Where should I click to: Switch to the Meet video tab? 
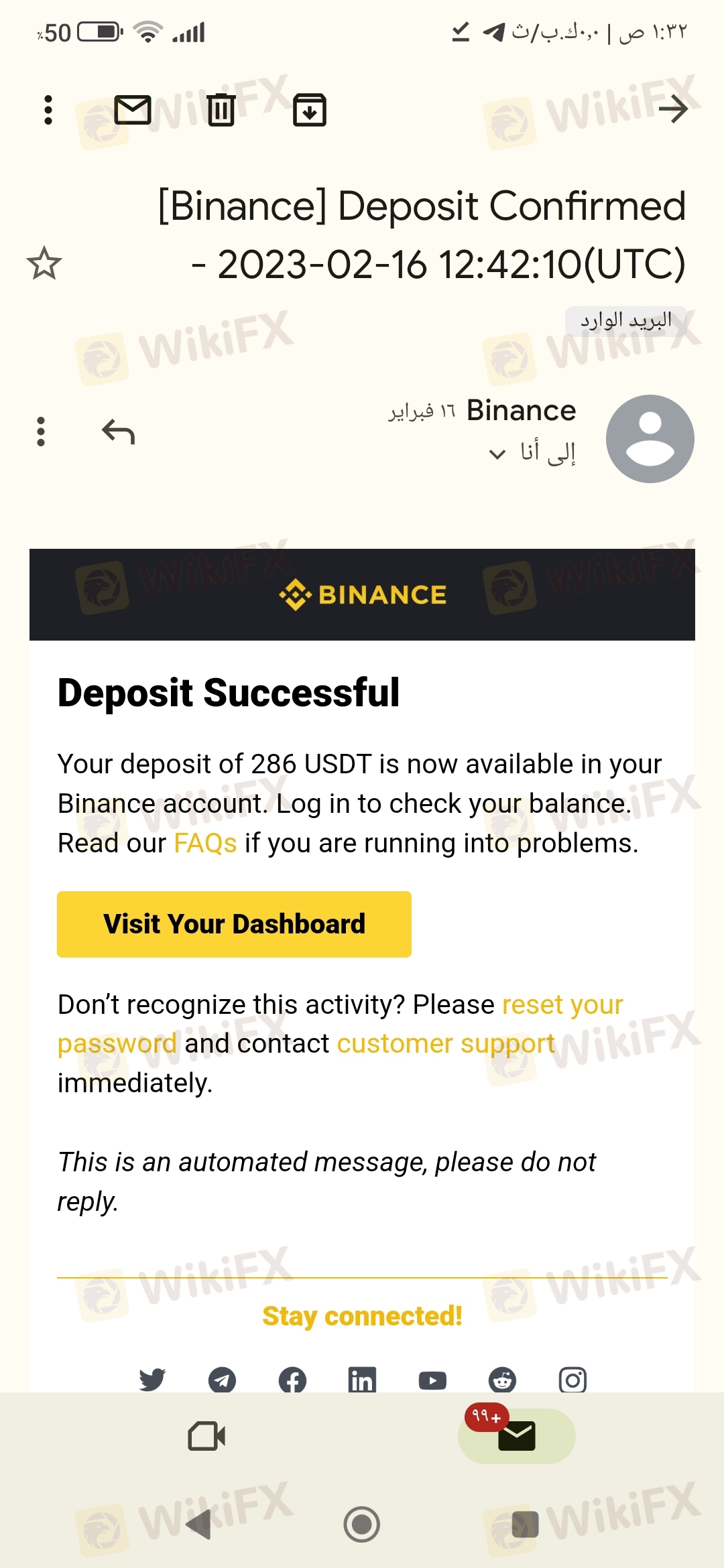click(206, 1436)
